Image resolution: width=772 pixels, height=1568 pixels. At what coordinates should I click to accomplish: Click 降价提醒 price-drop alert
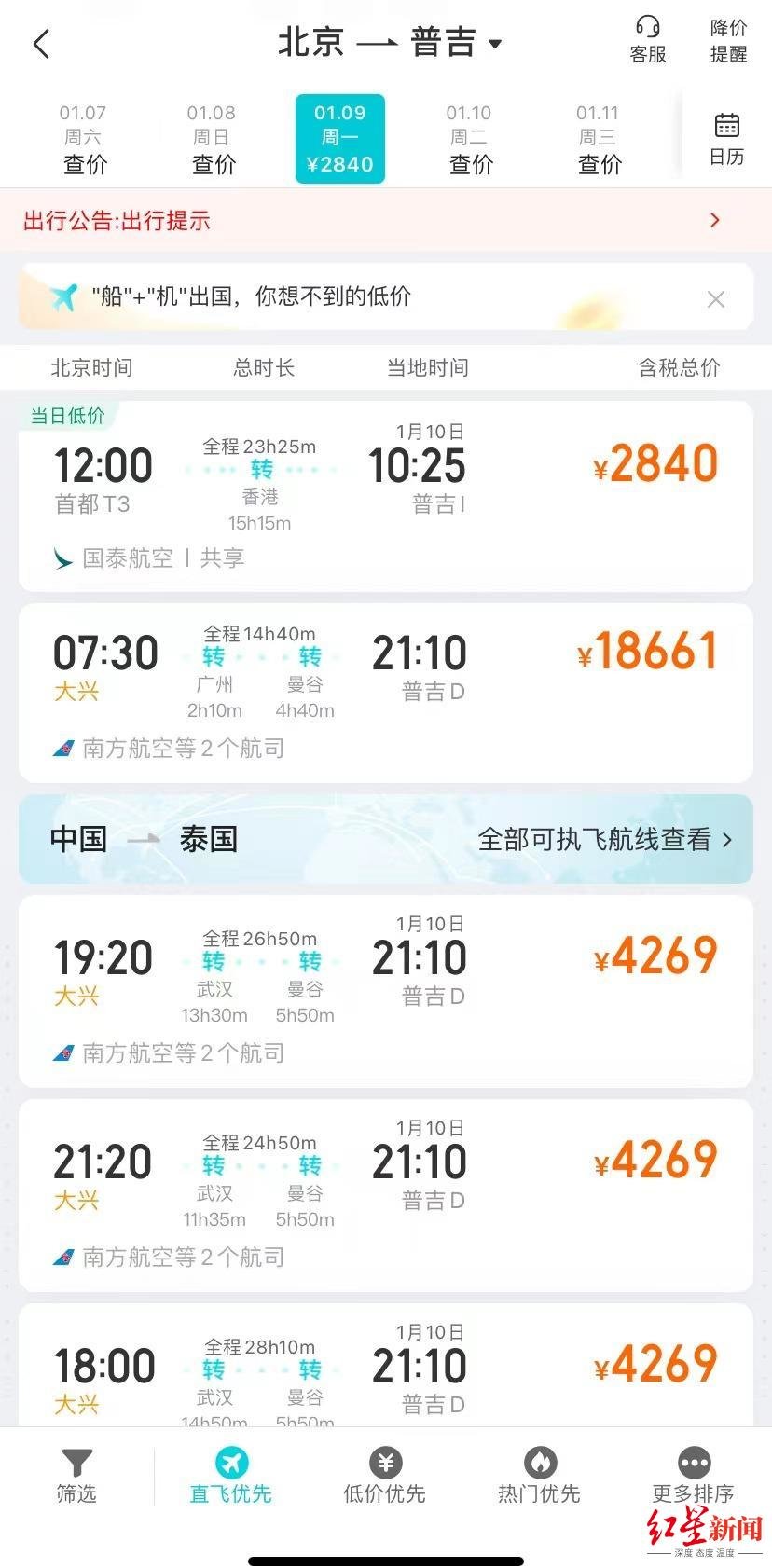pos(728,41)
